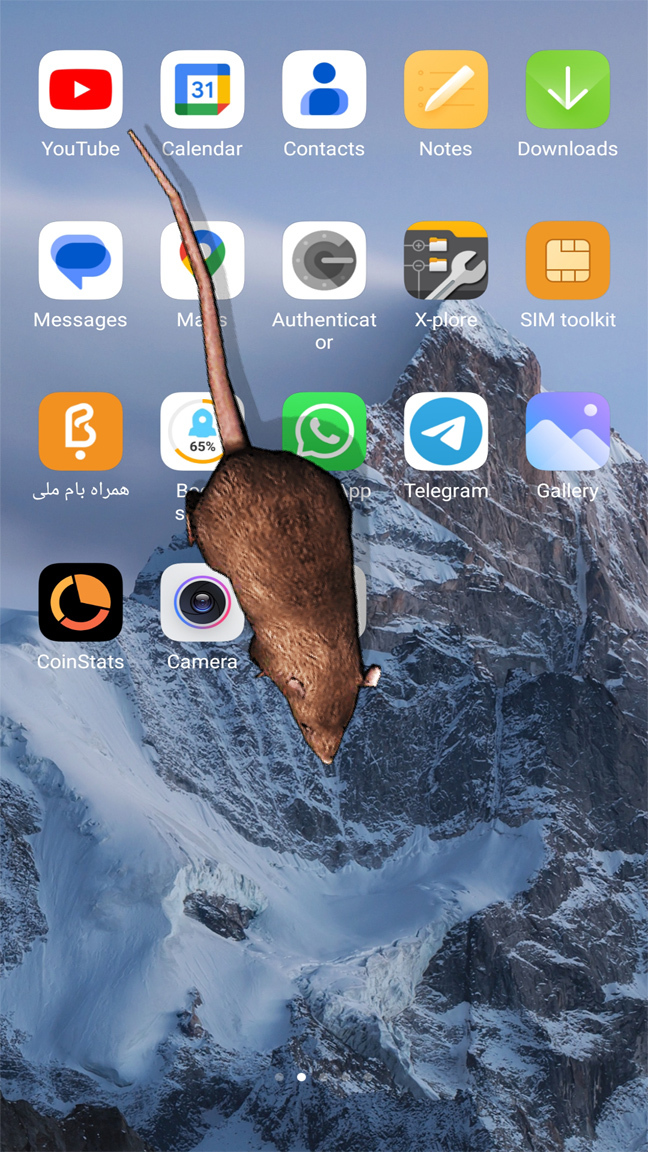Launch the Telegram app
Screen dimensions: 648x1152
tap(446, 432)
